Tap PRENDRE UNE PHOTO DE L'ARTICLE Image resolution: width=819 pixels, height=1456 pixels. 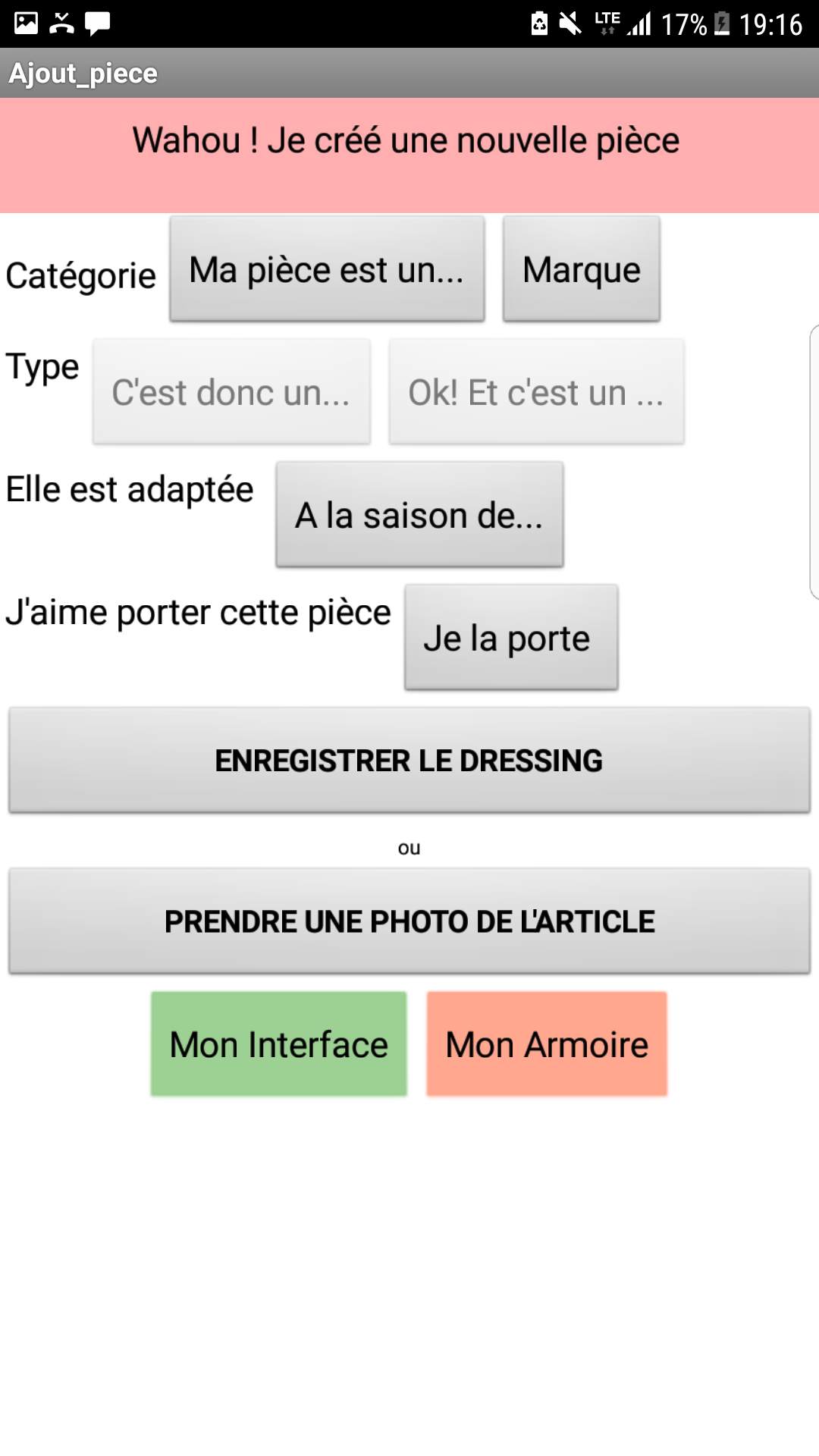[x=409, y=921]
